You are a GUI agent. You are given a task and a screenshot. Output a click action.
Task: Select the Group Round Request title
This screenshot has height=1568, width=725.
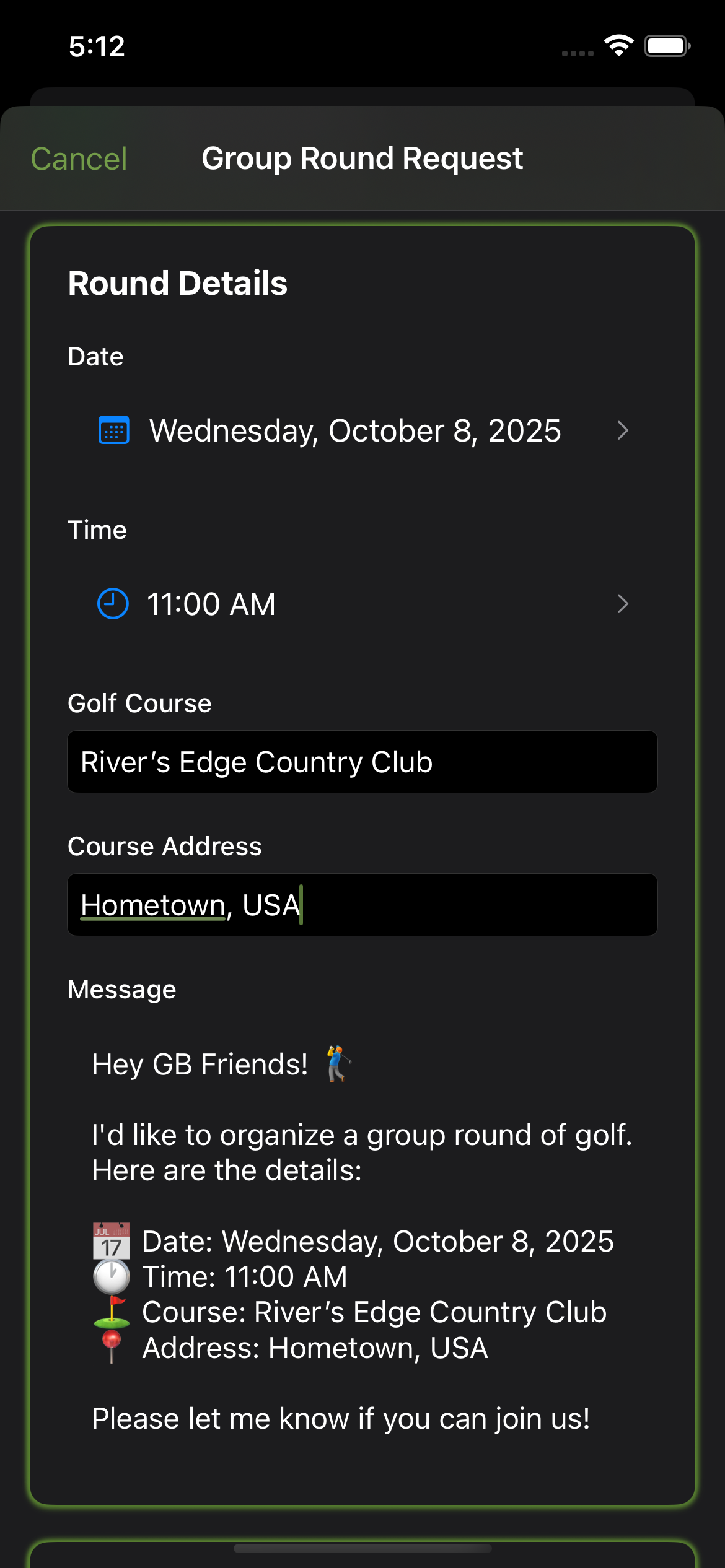362,159
